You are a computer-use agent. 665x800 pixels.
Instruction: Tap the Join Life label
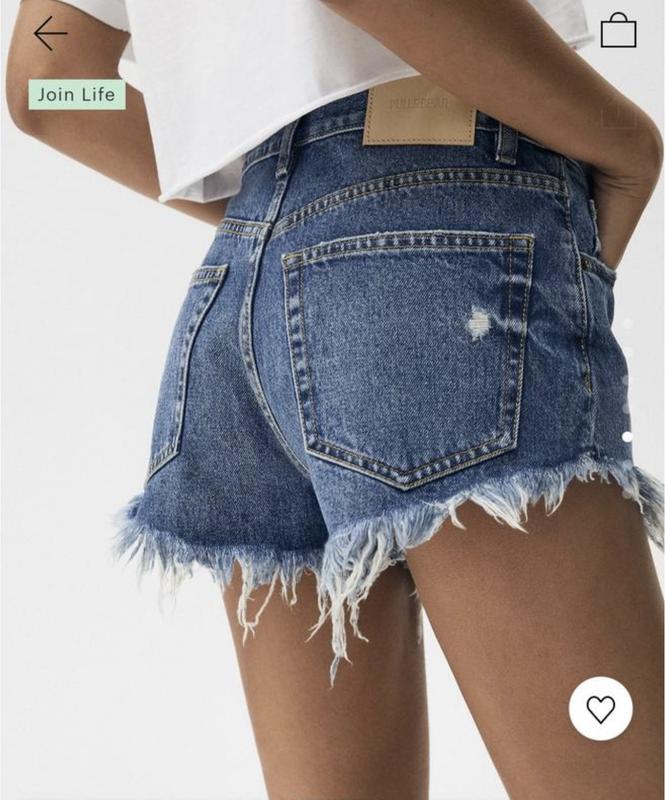77,95
